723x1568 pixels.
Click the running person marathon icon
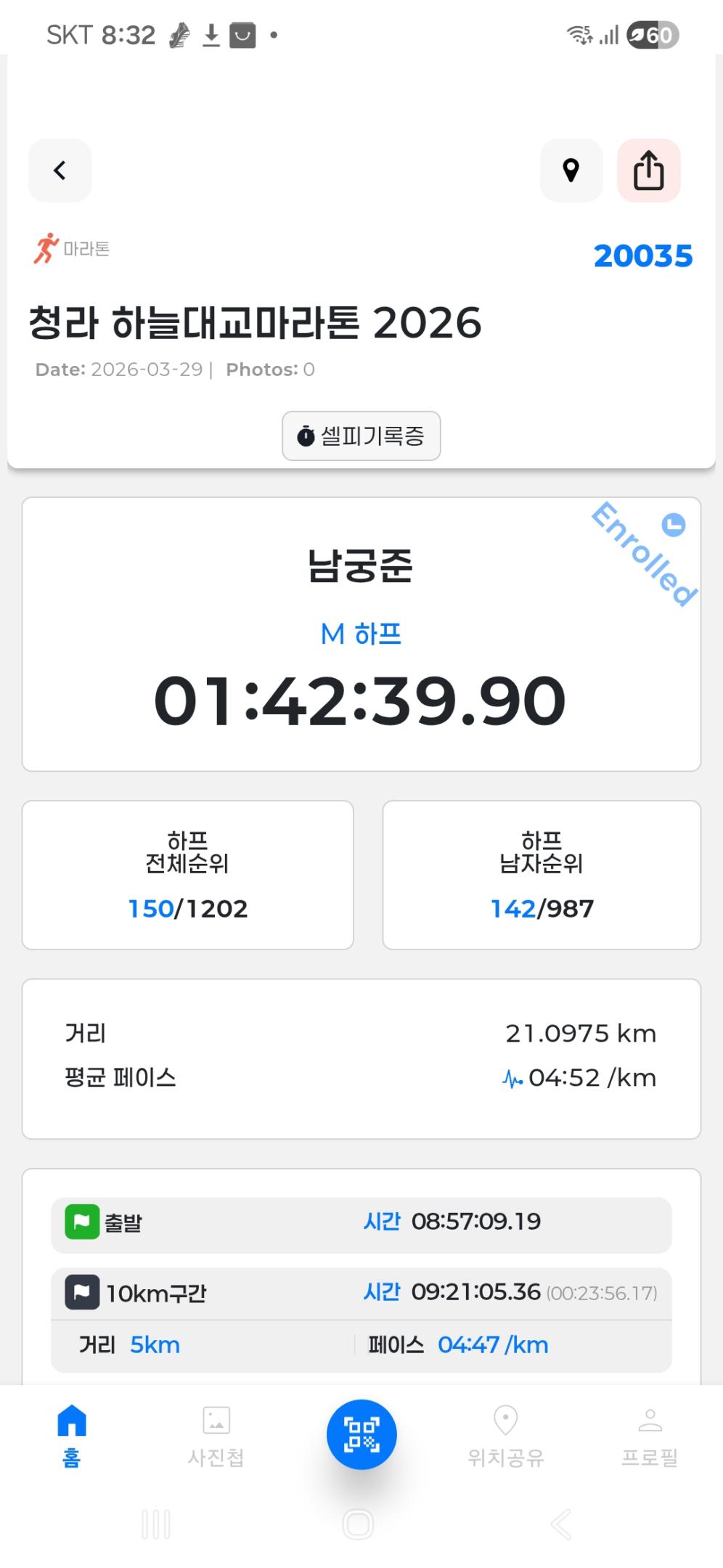click(x=46, y=247)
